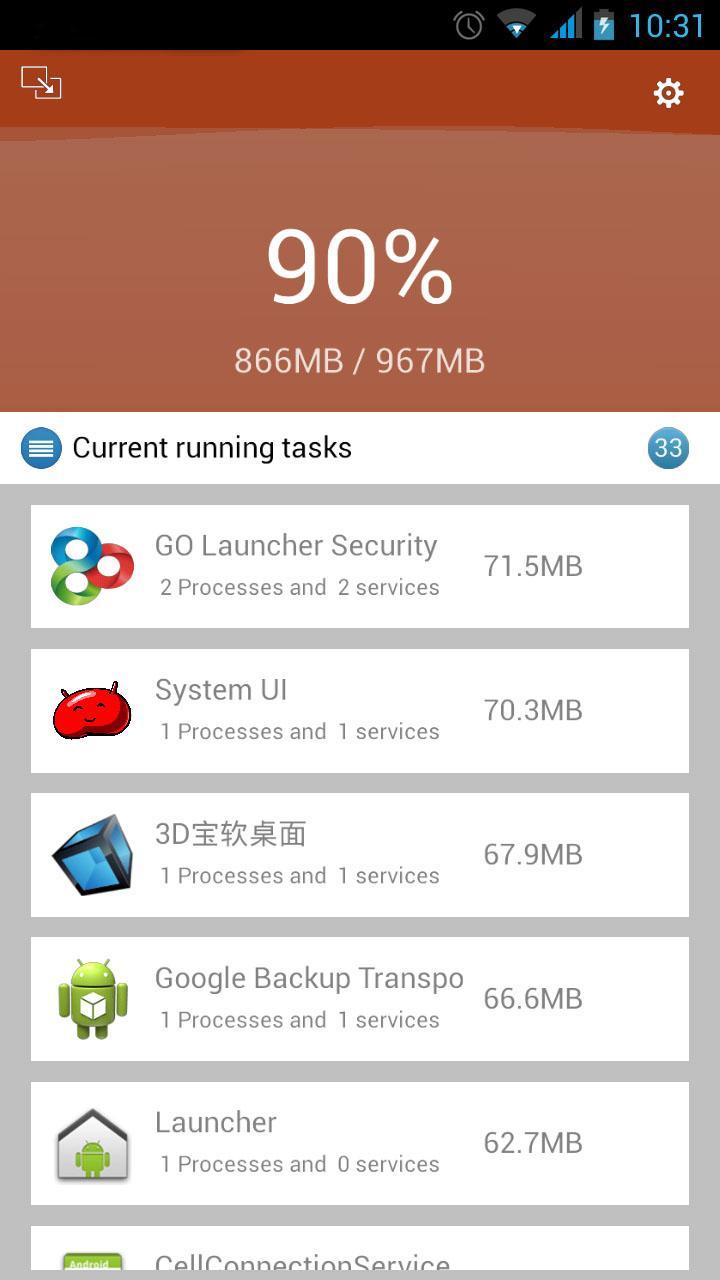Select the System UI task entry

[x=360, y=710]
